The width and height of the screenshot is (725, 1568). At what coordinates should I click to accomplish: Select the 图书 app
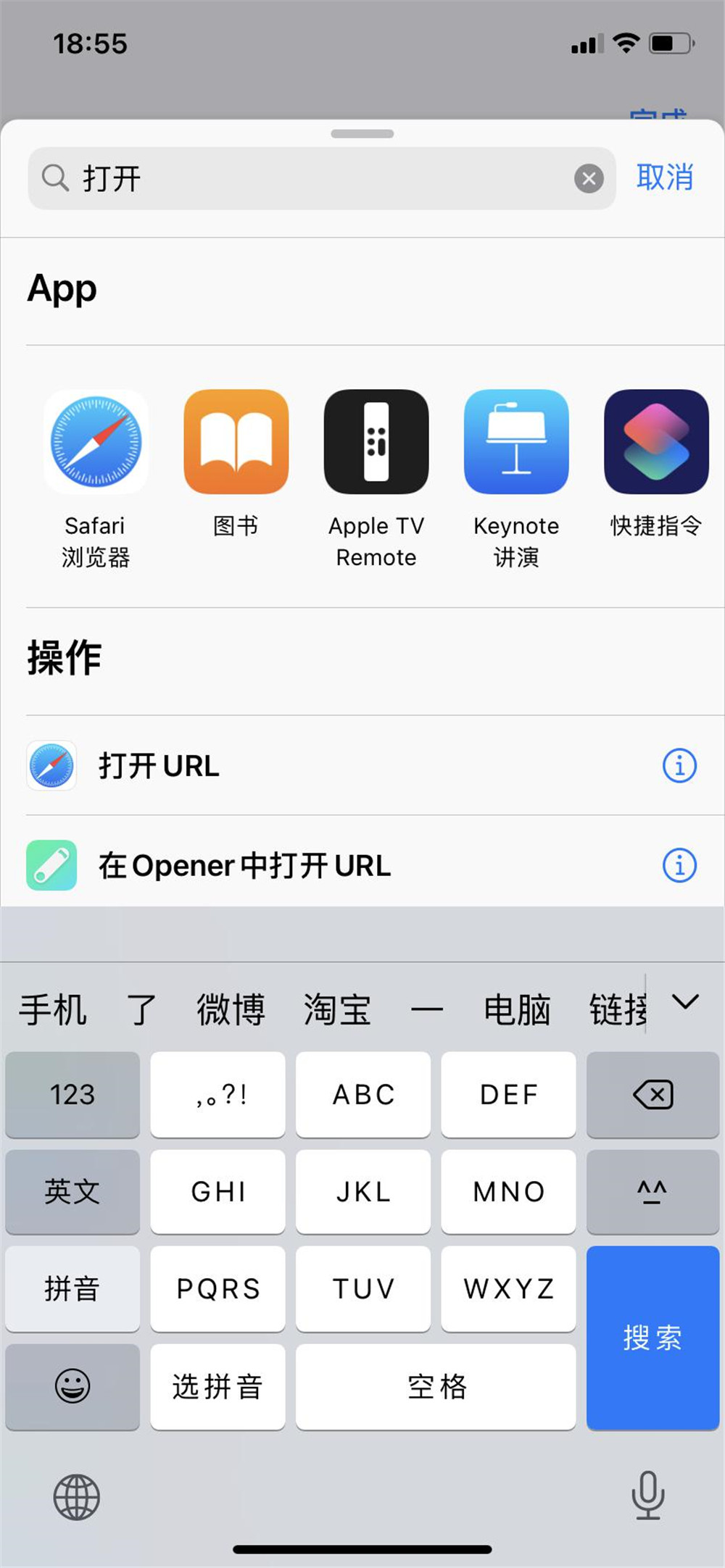click(236, 443)
